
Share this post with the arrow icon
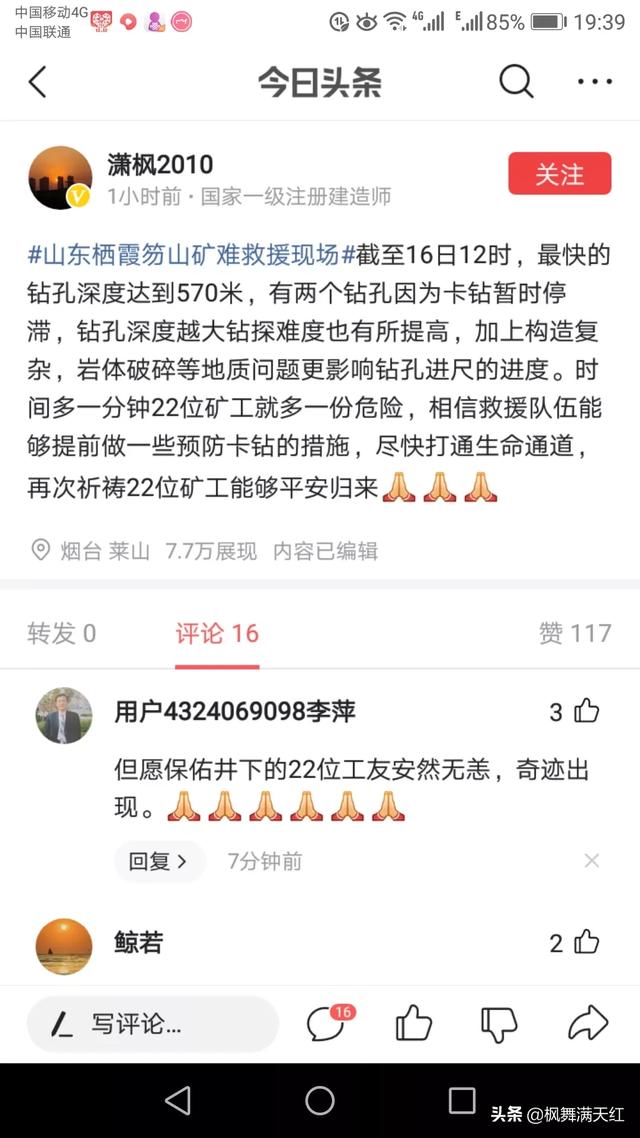tap(587, 1023)
